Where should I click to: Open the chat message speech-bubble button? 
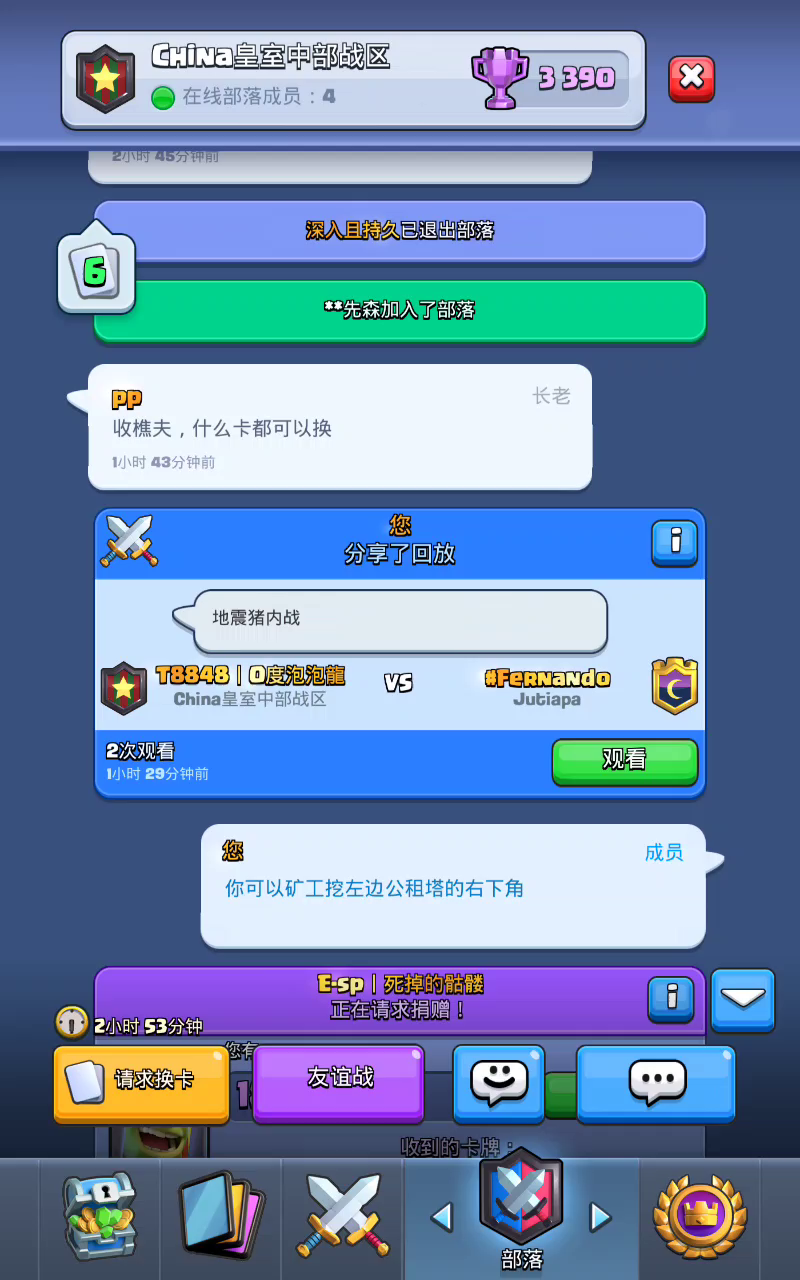(x=656, y=1084)
